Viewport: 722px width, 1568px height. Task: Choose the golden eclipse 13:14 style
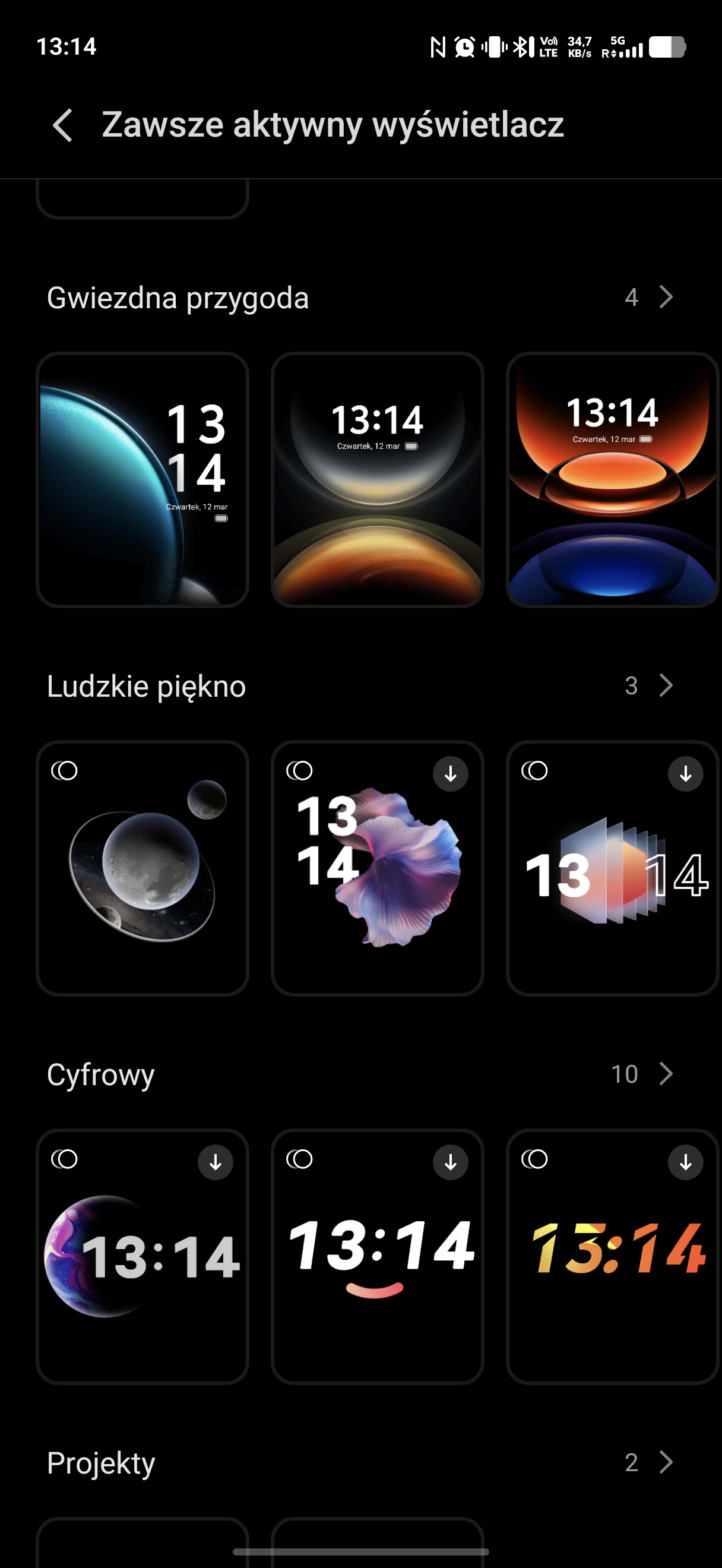click(377, 480)
